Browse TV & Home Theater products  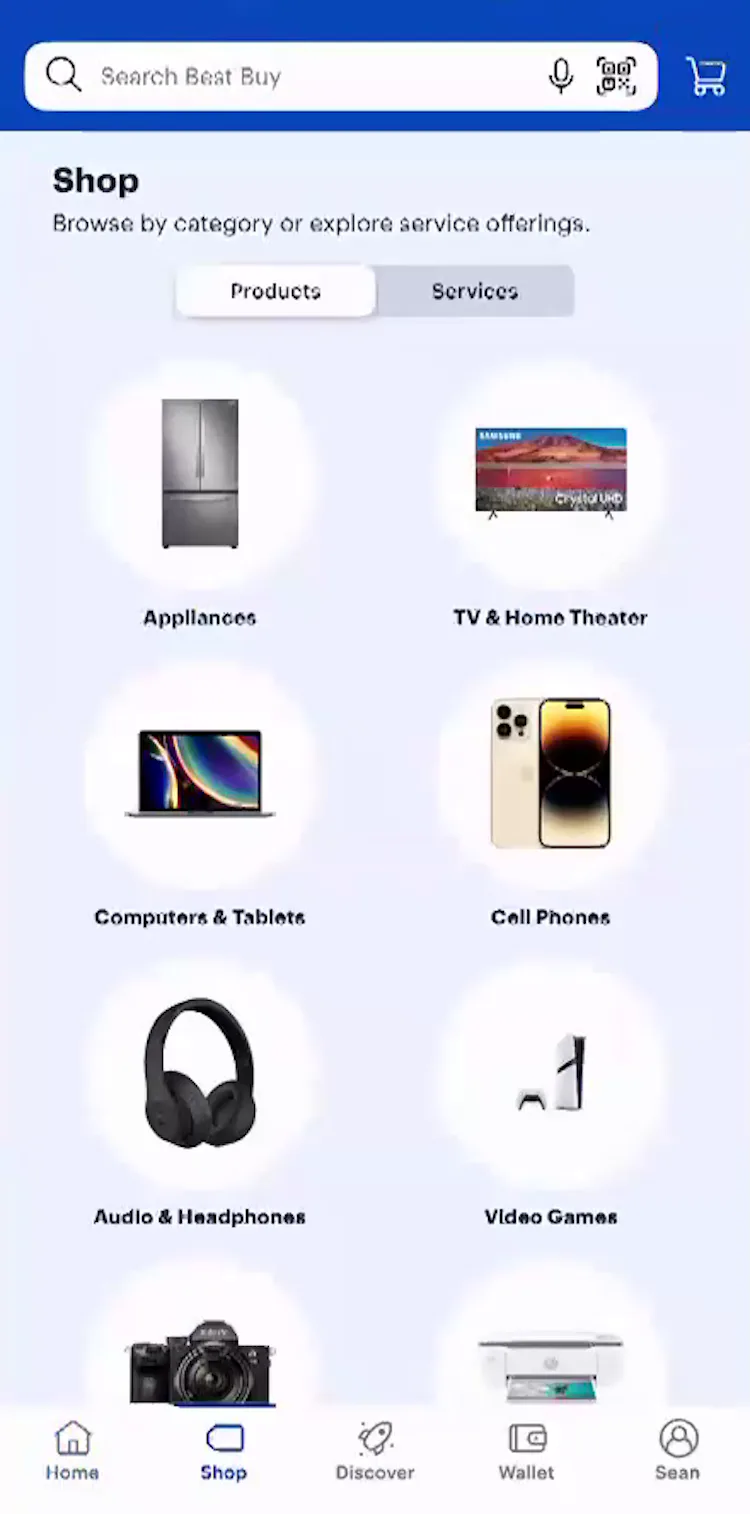point(550,468)
